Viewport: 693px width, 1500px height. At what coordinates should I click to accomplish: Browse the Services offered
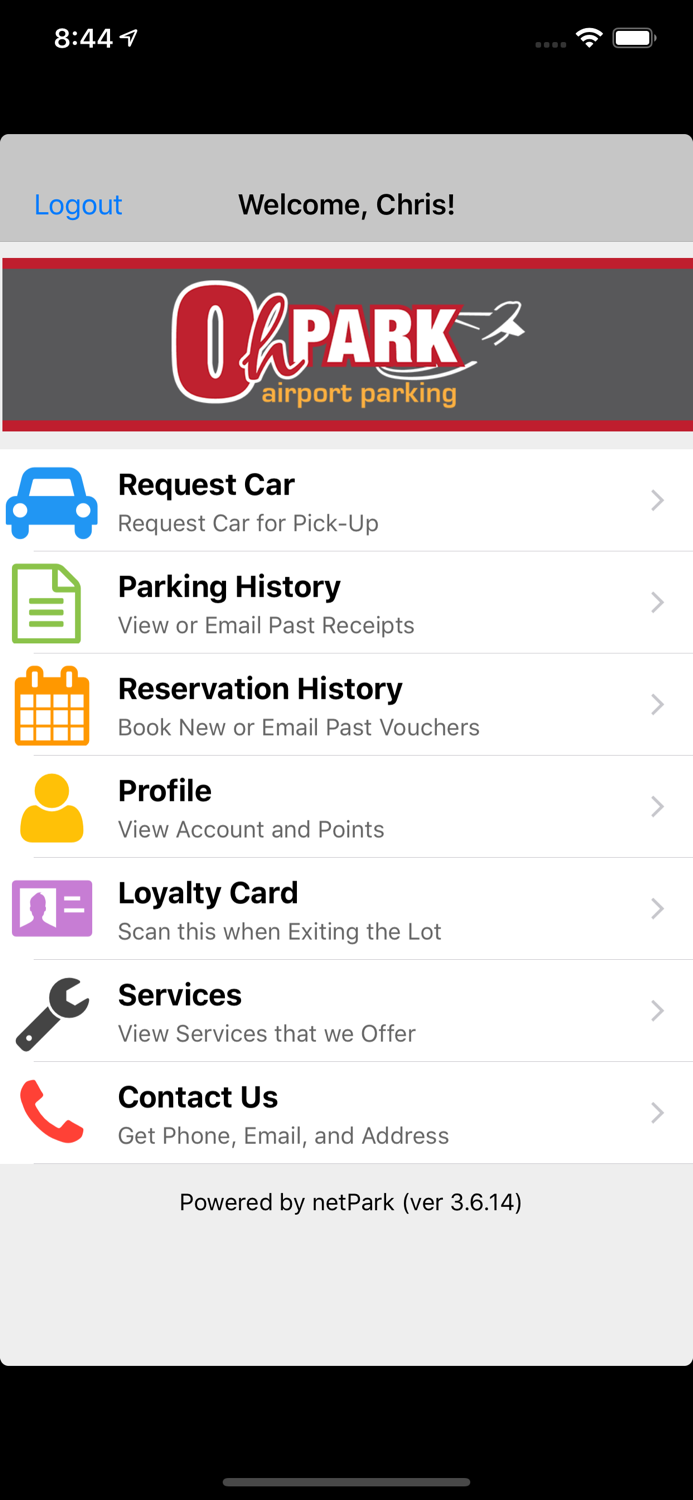pyautogui.click(x=346, y=1011)
